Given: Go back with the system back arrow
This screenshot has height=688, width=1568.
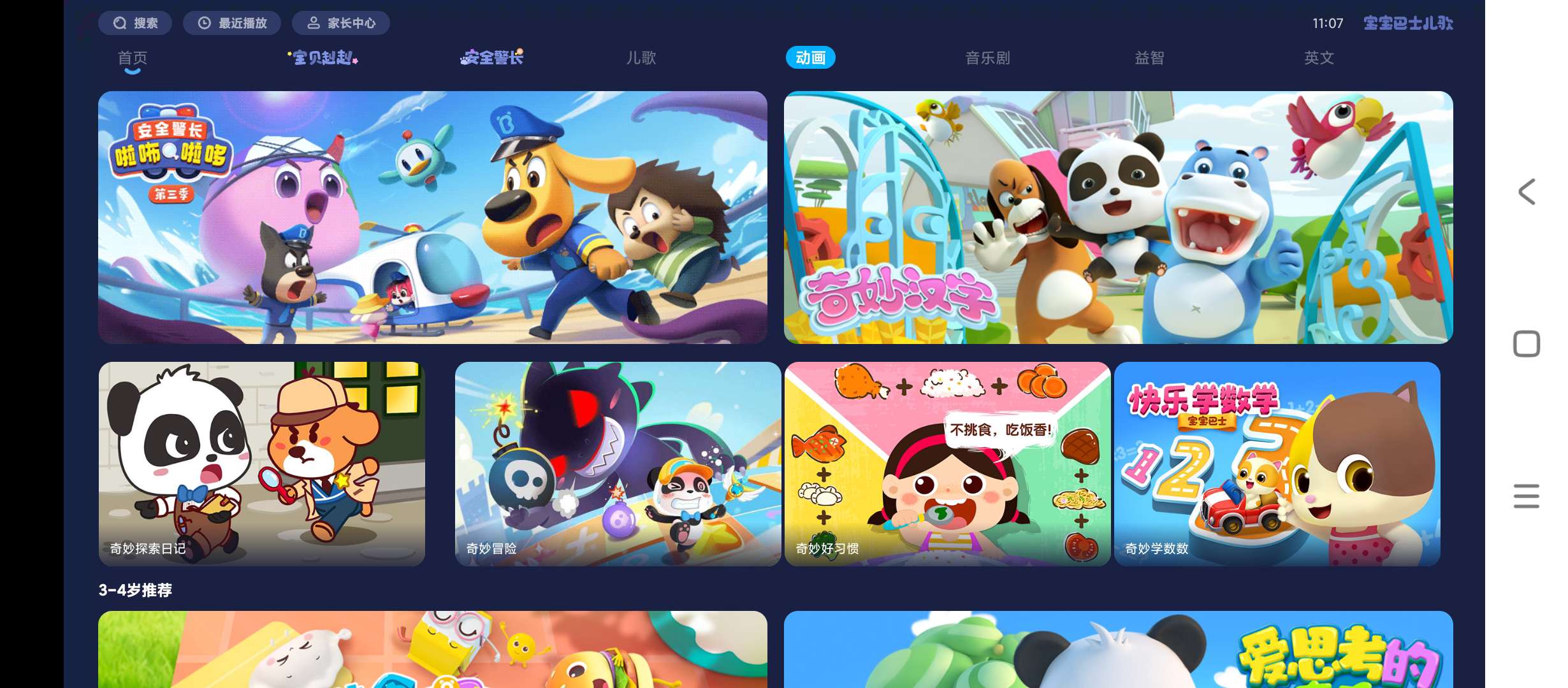Looking at the screenshot, I should point(1527,192).
